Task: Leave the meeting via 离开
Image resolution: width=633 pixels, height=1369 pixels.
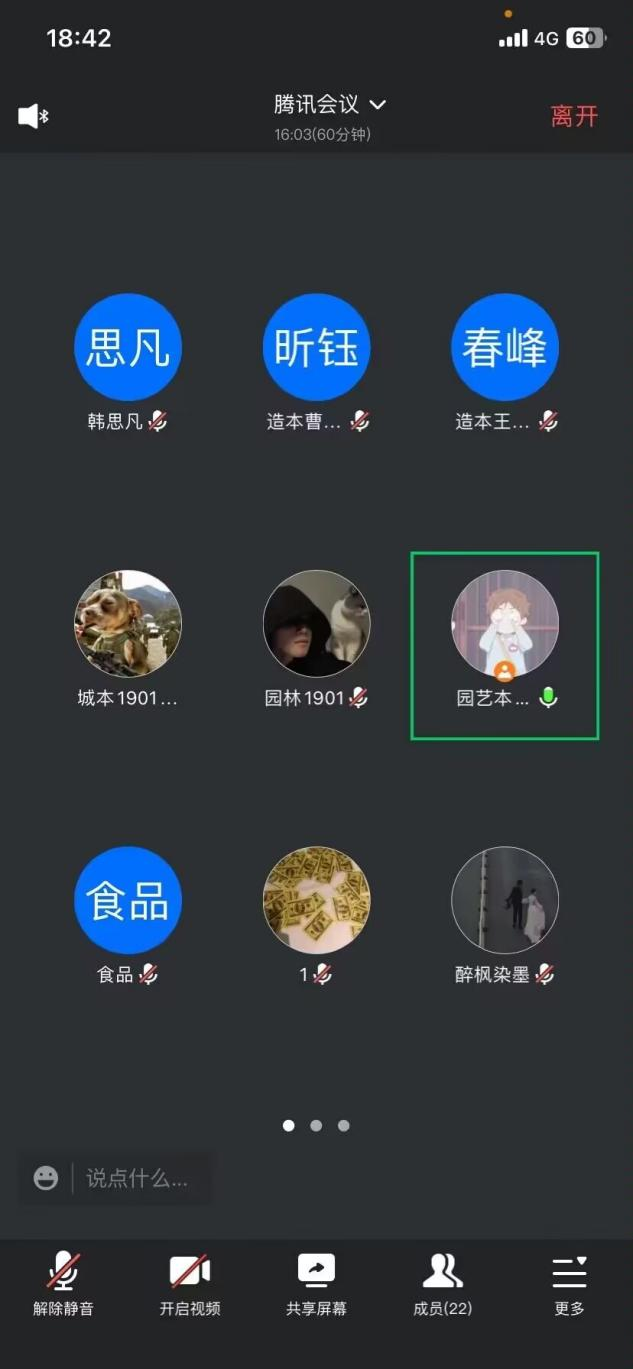Action: click(x=573, y=116)
